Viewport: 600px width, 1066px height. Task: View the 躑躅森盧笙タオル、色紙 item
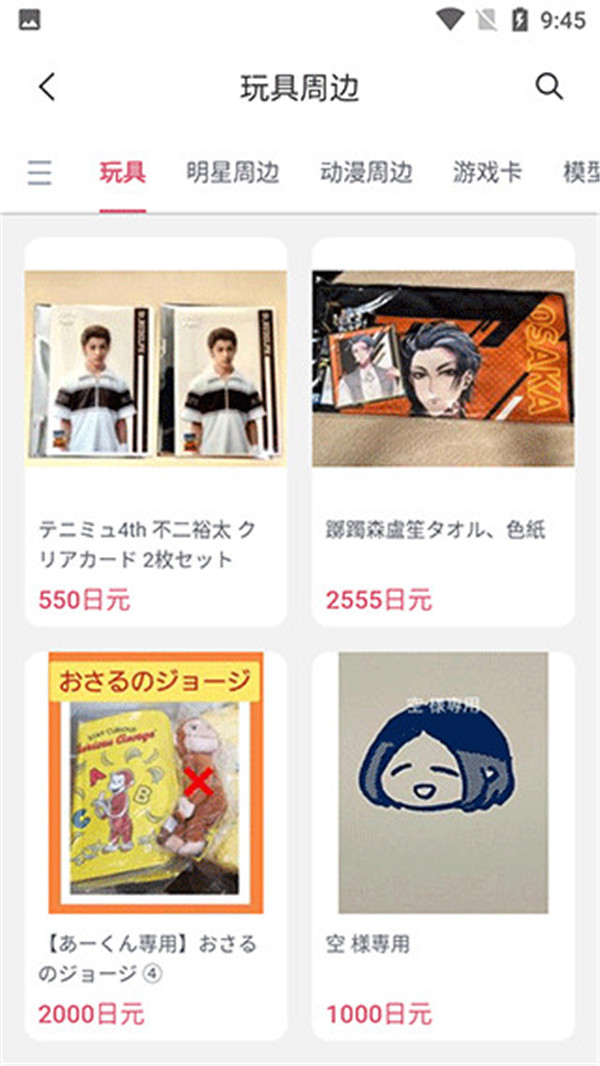(x=443, y=430)
